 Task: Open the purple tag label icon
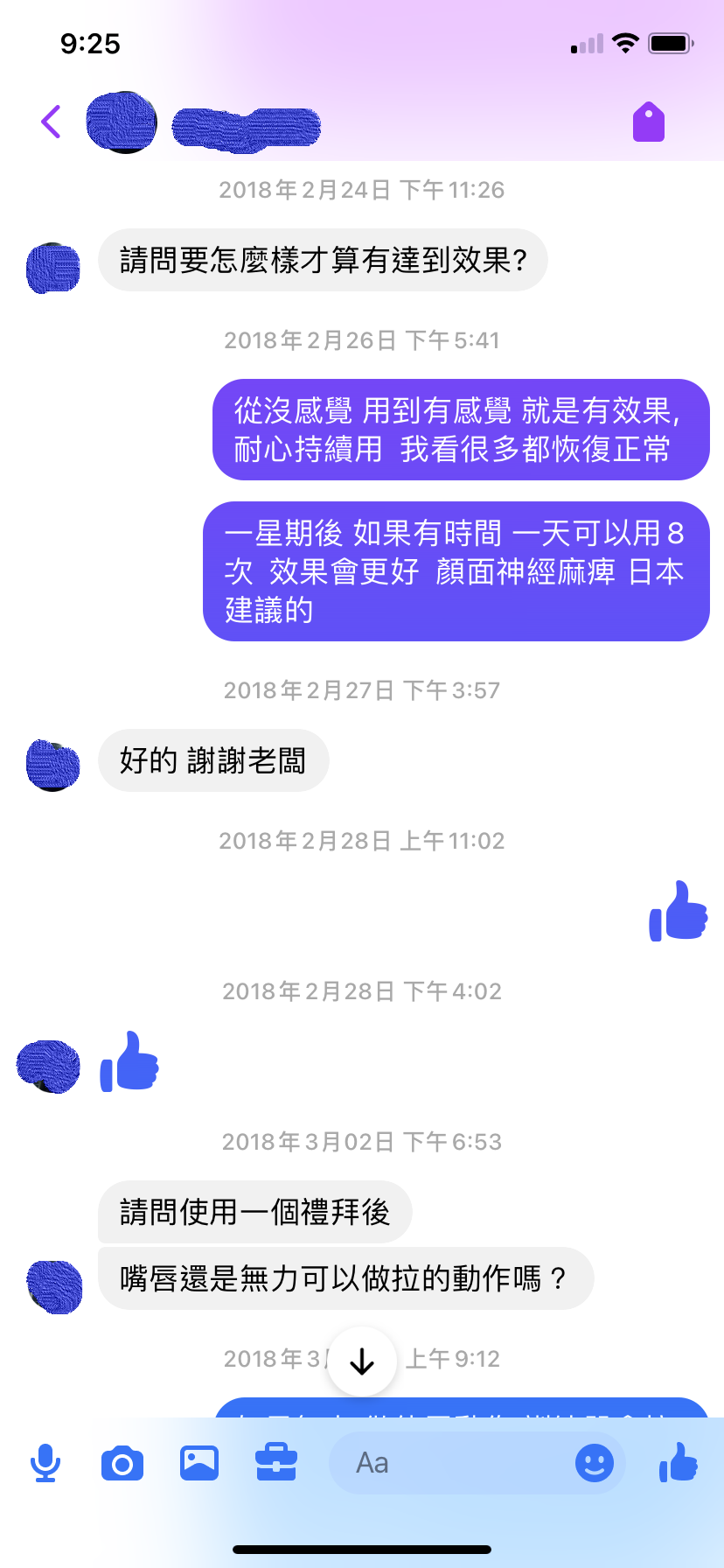649,122
